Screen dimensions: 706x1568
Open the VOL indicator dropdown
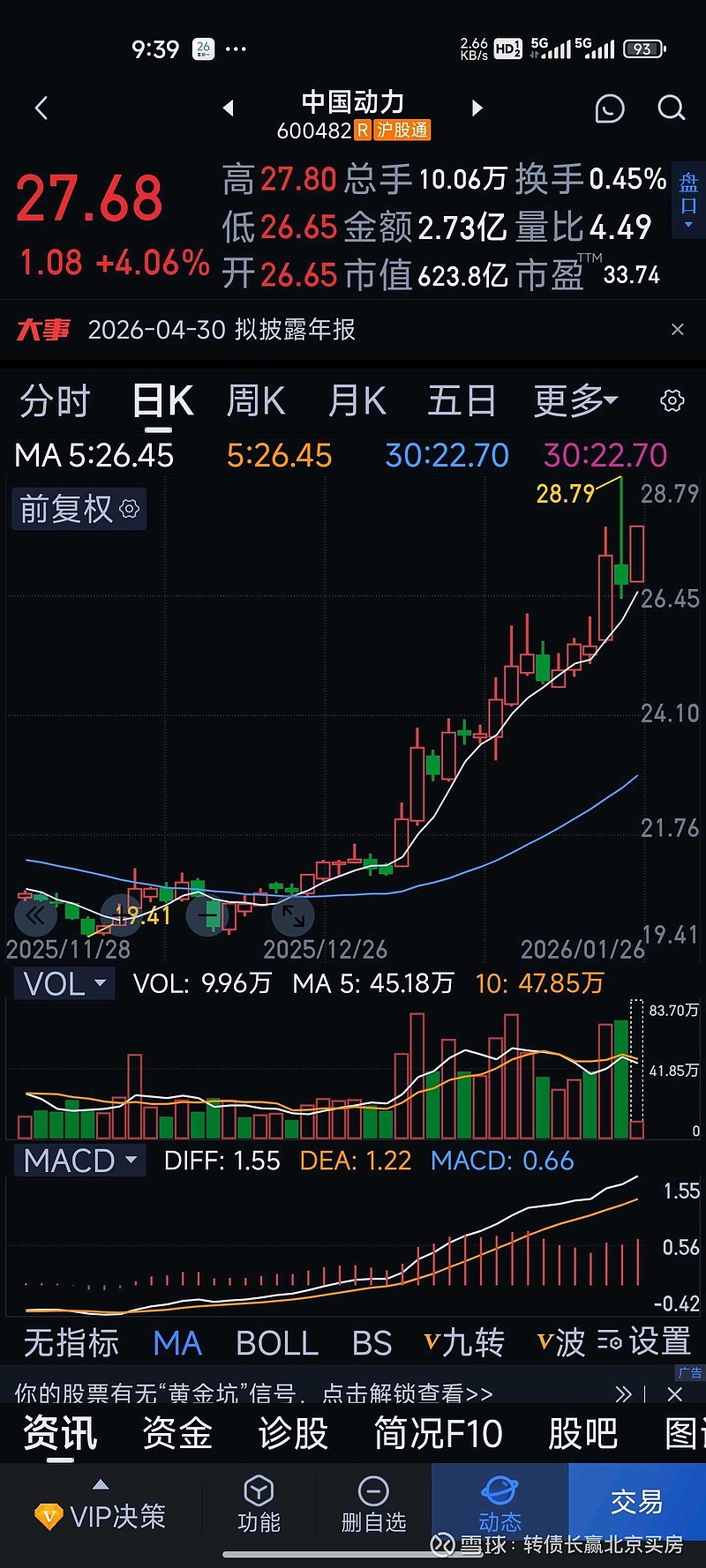click(64, 983)
